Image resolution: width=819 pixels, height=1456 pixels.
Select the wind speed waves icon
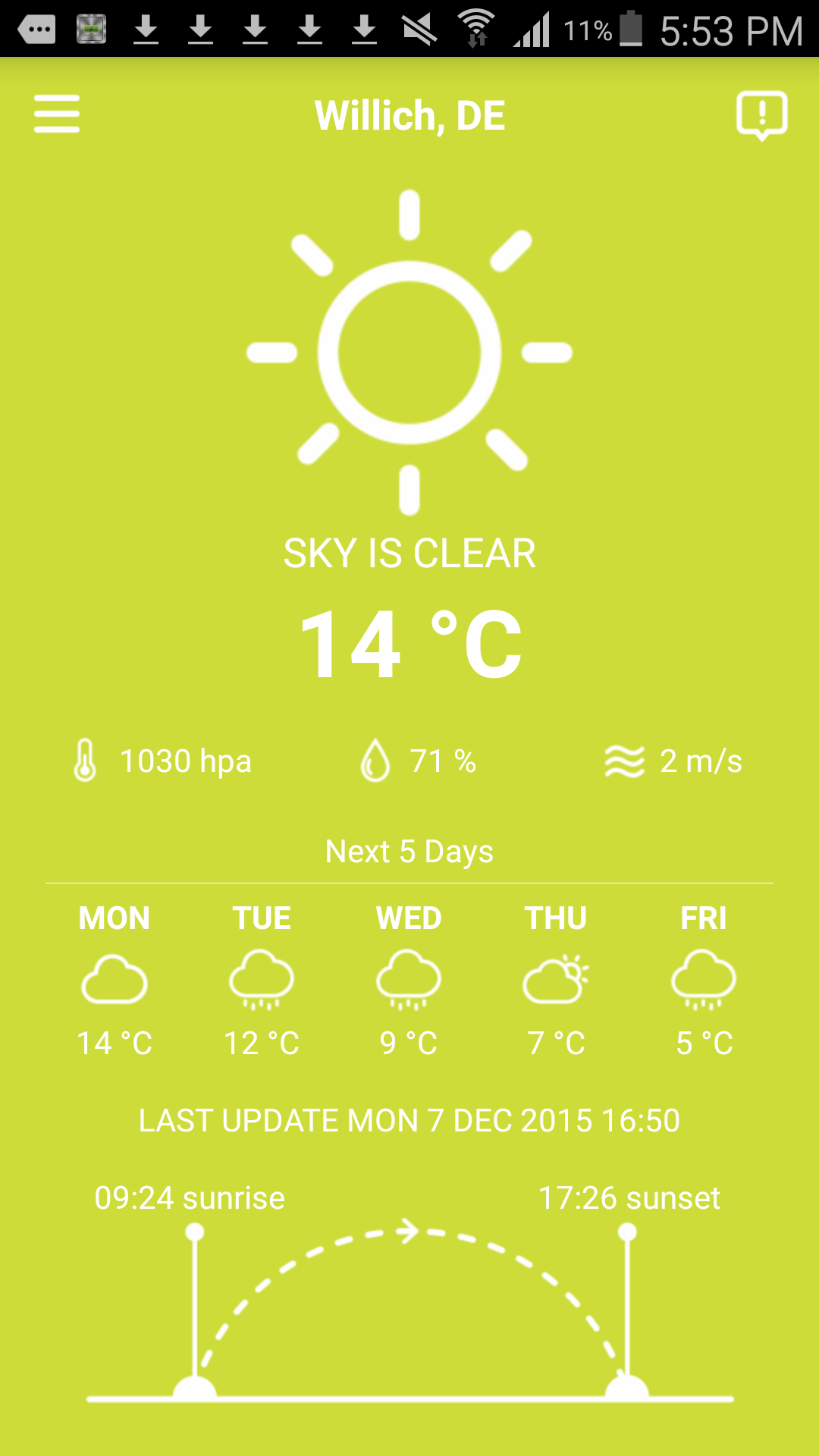623,761
